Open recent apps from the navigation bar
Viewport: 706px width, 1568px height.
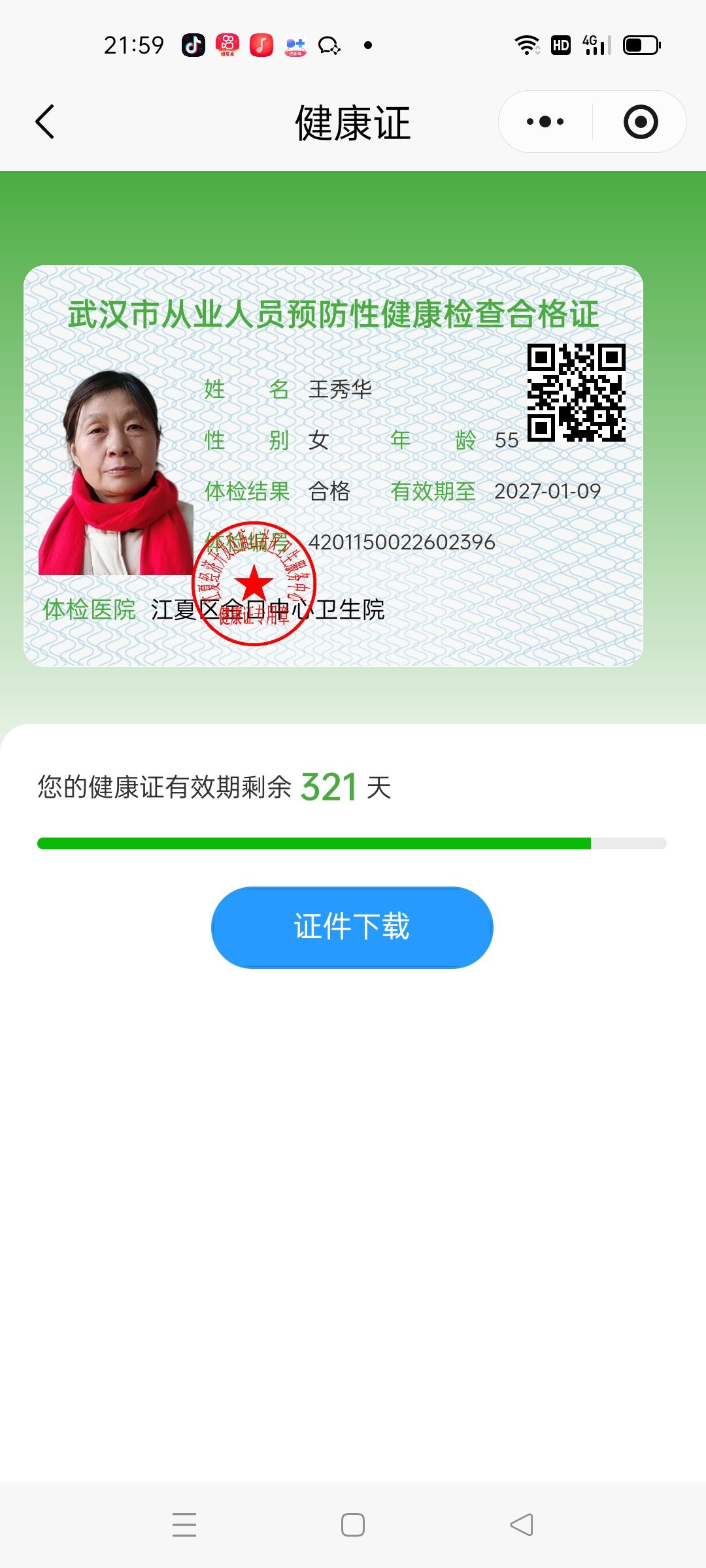coord(184,1524)
